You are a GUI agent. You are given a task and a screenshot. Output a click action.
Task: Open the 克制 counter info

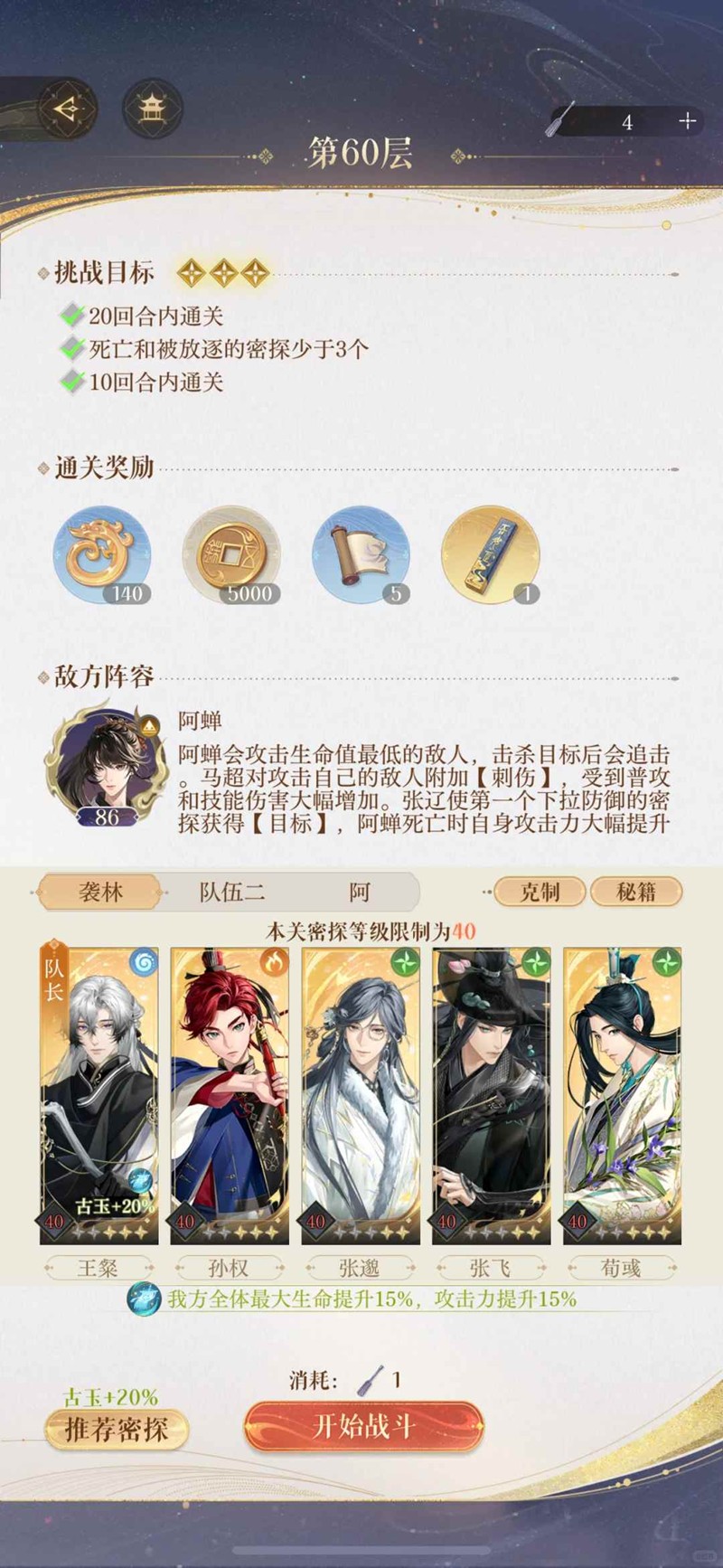pyautogui.click(x=540, y=892)
